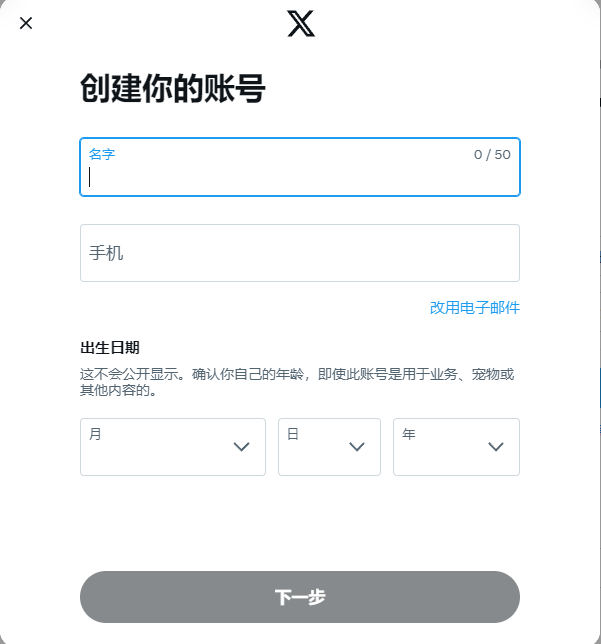601x644 pixels.
Task: Tap the 下一步 next button
Action: pos(299,597)
